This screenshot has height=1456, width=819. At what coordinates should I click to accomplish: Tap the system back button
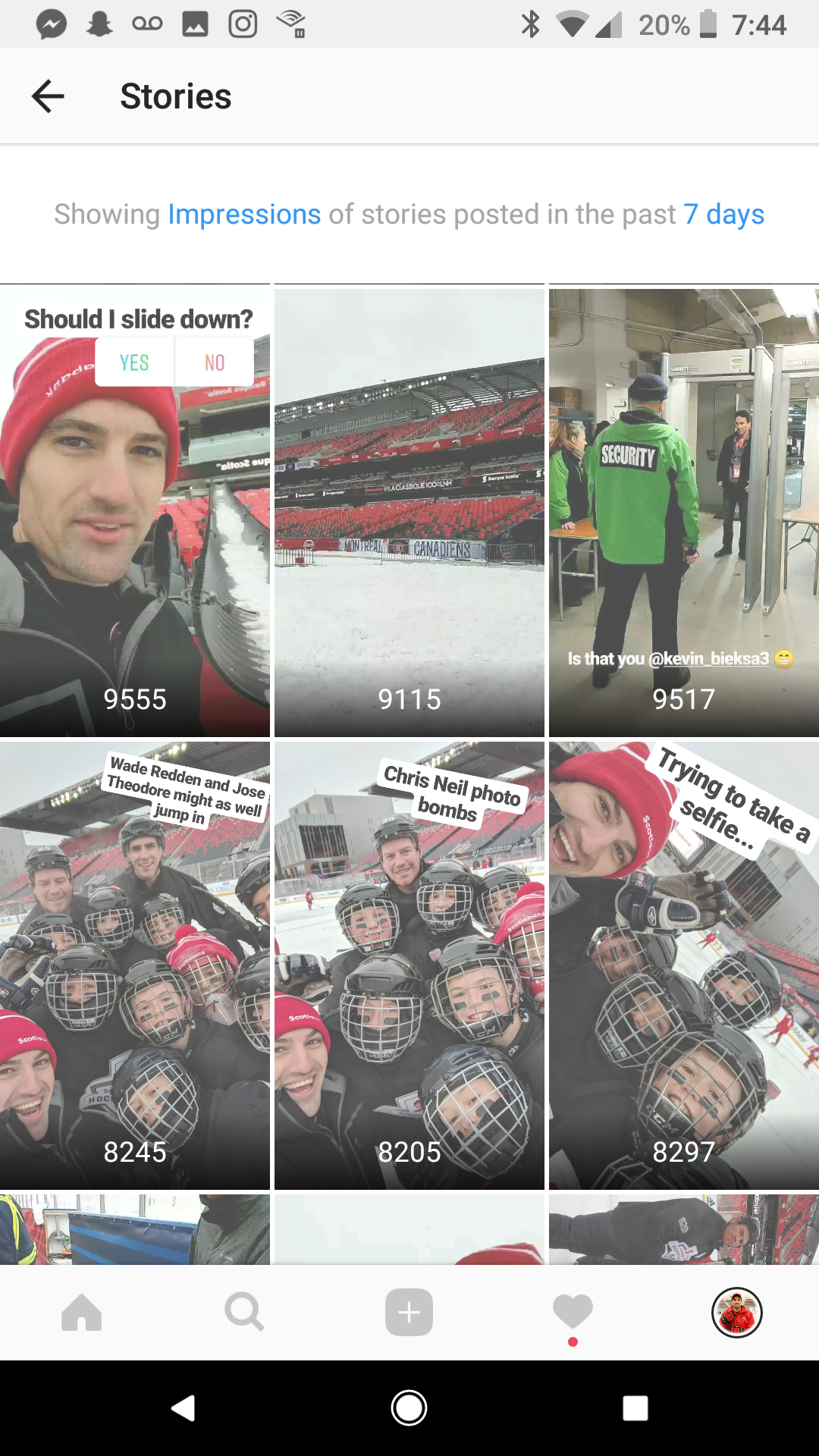184,1408
